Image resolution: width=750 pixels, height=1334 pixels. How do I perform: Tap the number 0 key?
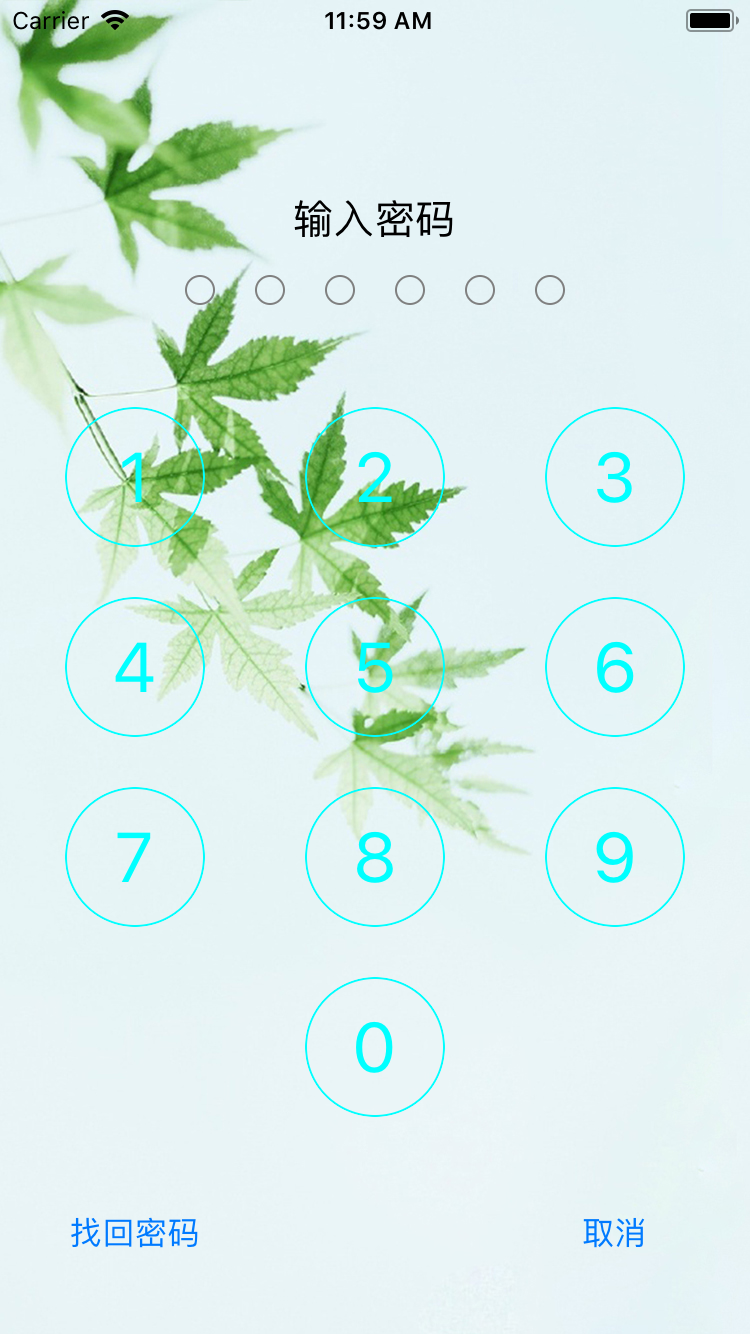tap(375, 1047)
